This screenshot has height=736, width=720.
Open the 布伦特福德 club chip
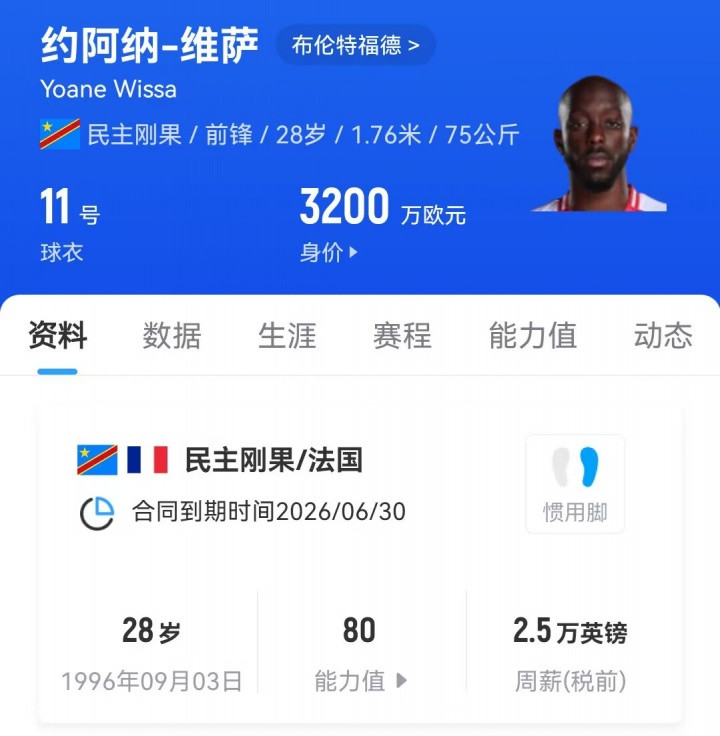(x=355, y=45)
